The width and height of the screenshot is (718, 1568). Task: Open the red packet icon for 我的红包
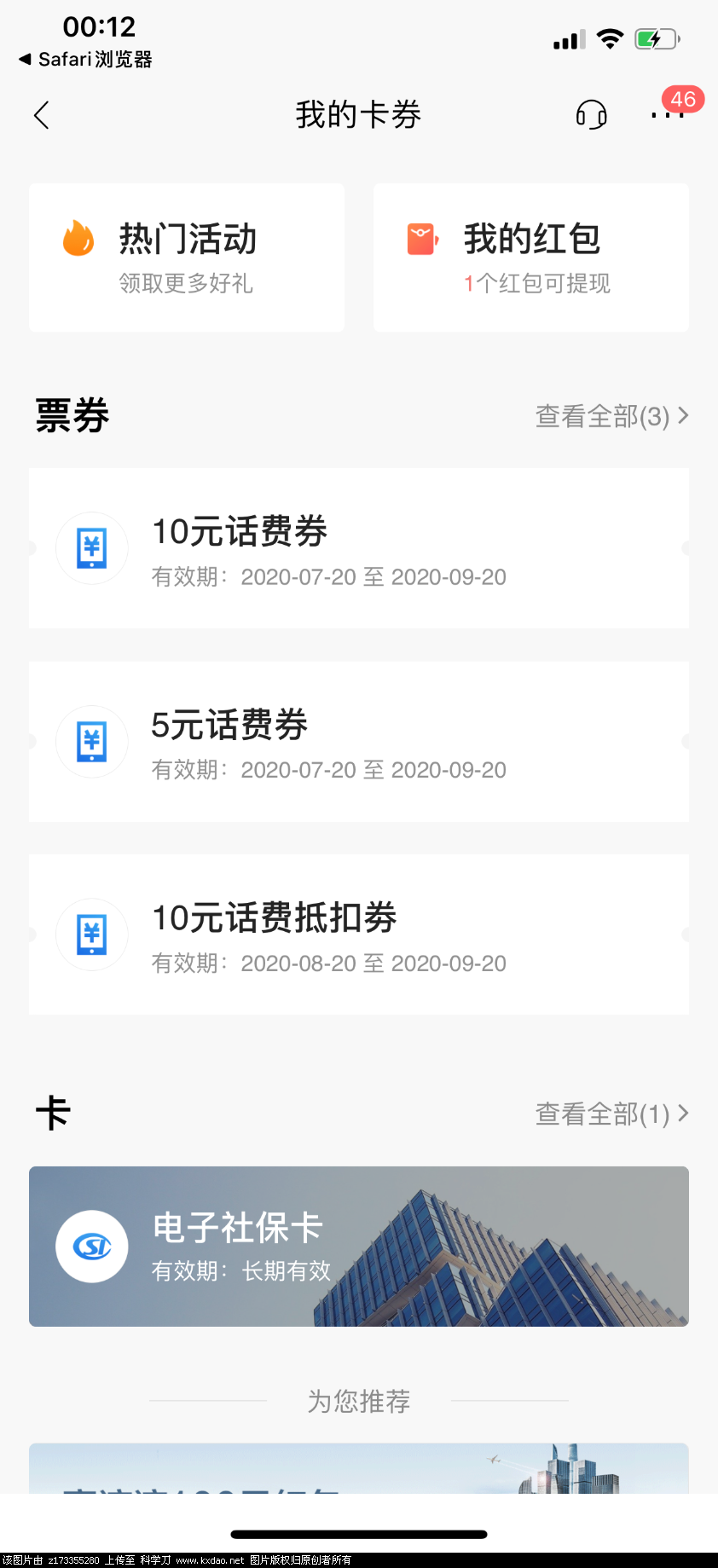(x=420, y=240)
